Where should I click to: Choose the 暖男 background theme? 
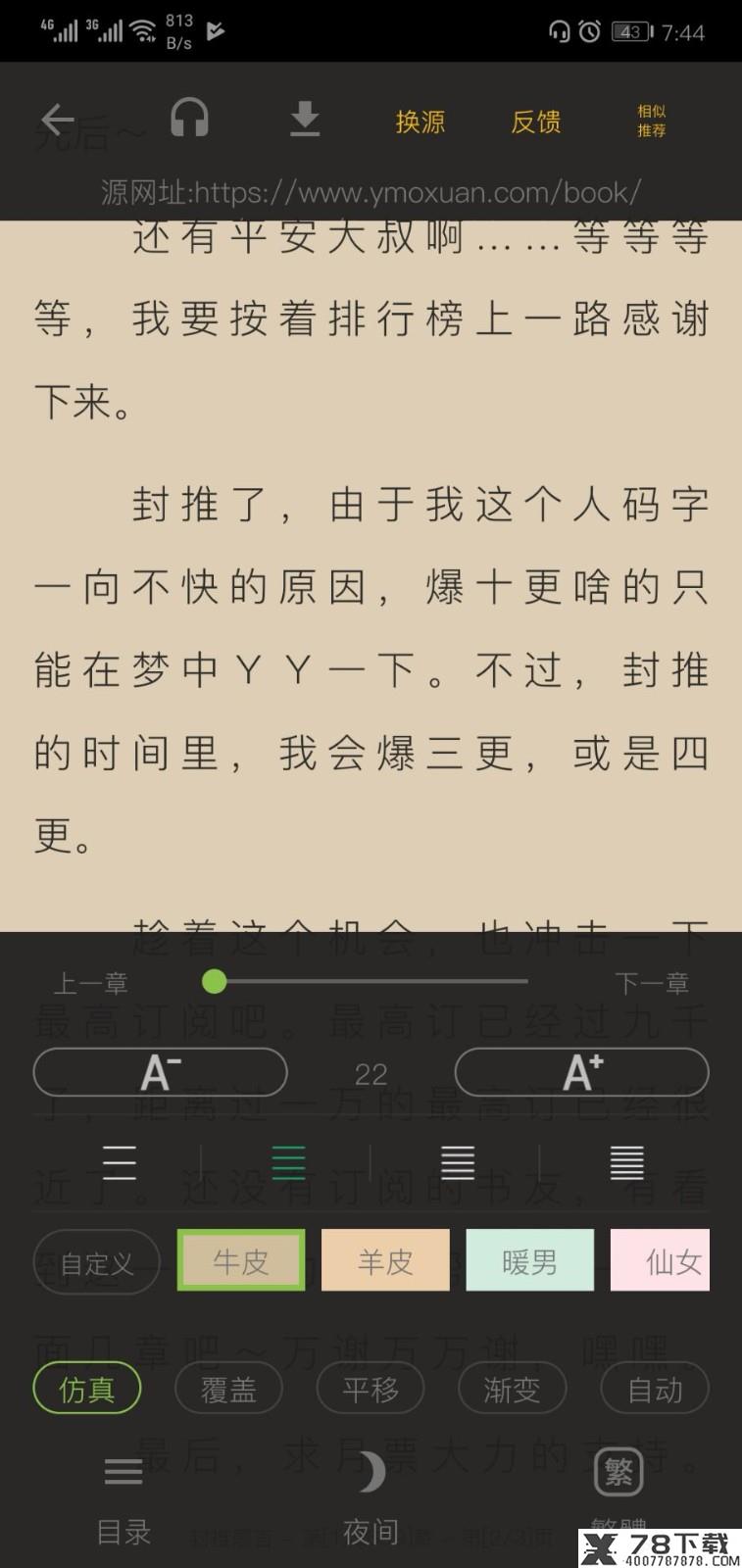tap(530, 1260)
